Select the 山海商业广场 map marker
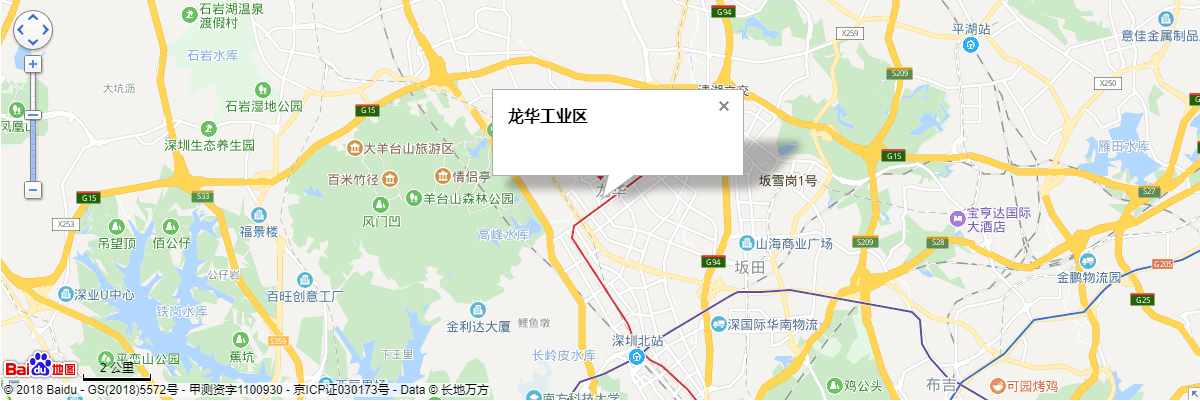Viewport: 1200px width, 401px height. (x=746, y=243)
